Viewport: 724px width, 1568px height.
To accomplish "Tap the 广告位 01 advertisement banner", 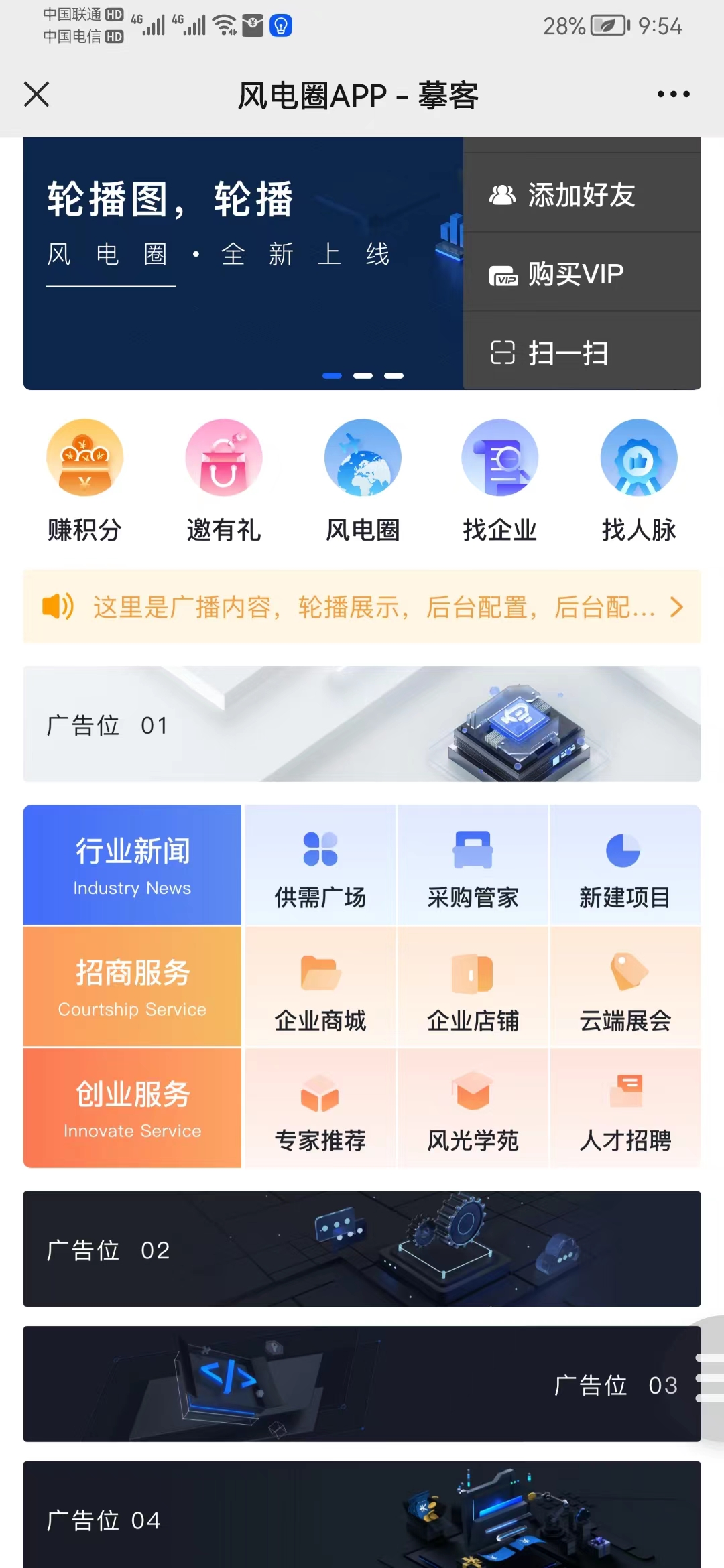I will (x=362, y=724).
